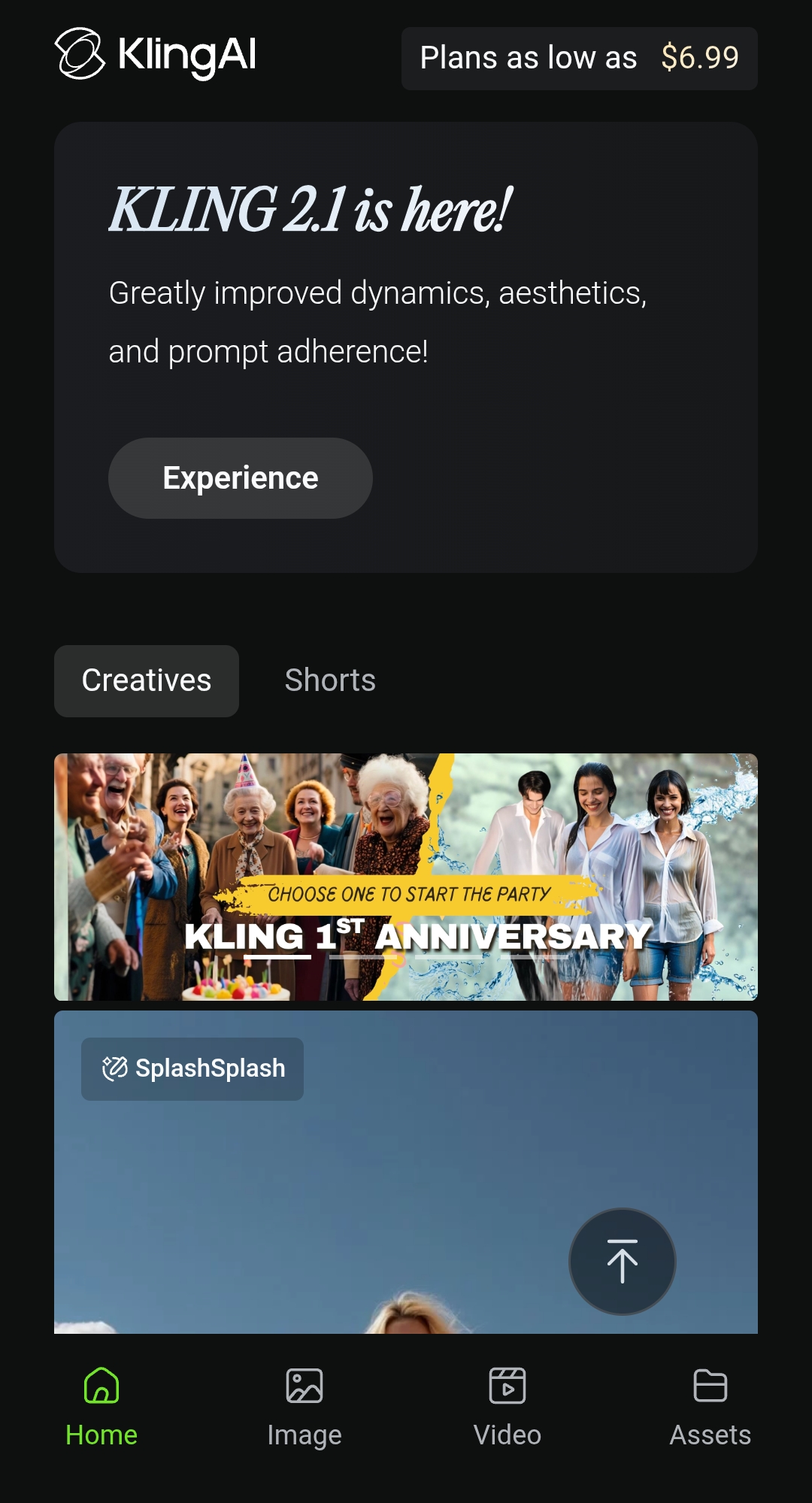This screenshot has height=1503, width=812.
Task: Select the Creatives tab
Action: click(x=147, y=680)
